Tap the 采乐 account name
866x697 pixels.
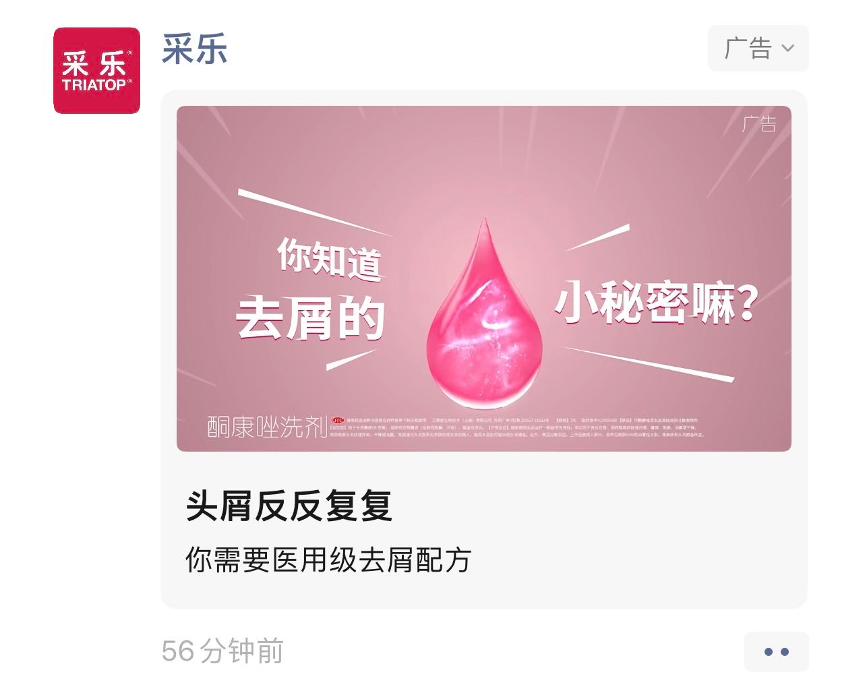(195, 49)
